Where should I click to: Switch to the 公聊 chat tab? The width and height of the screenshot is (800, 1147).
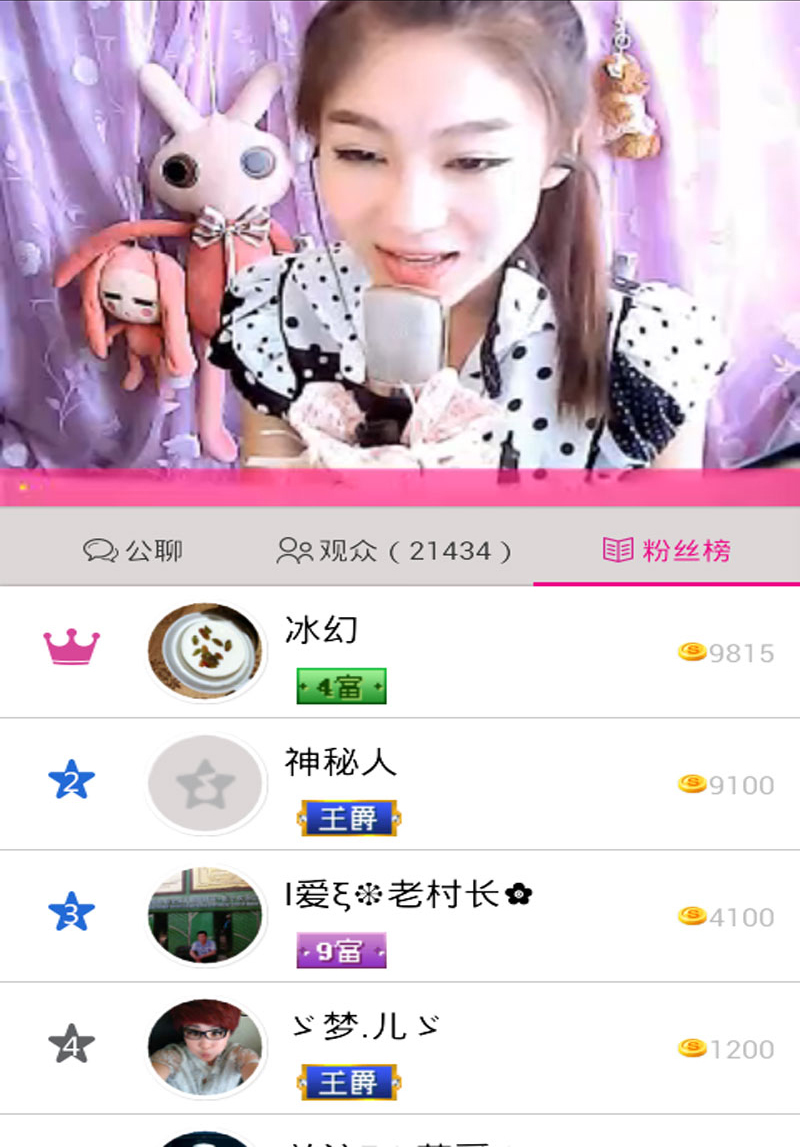click(133, 550)
